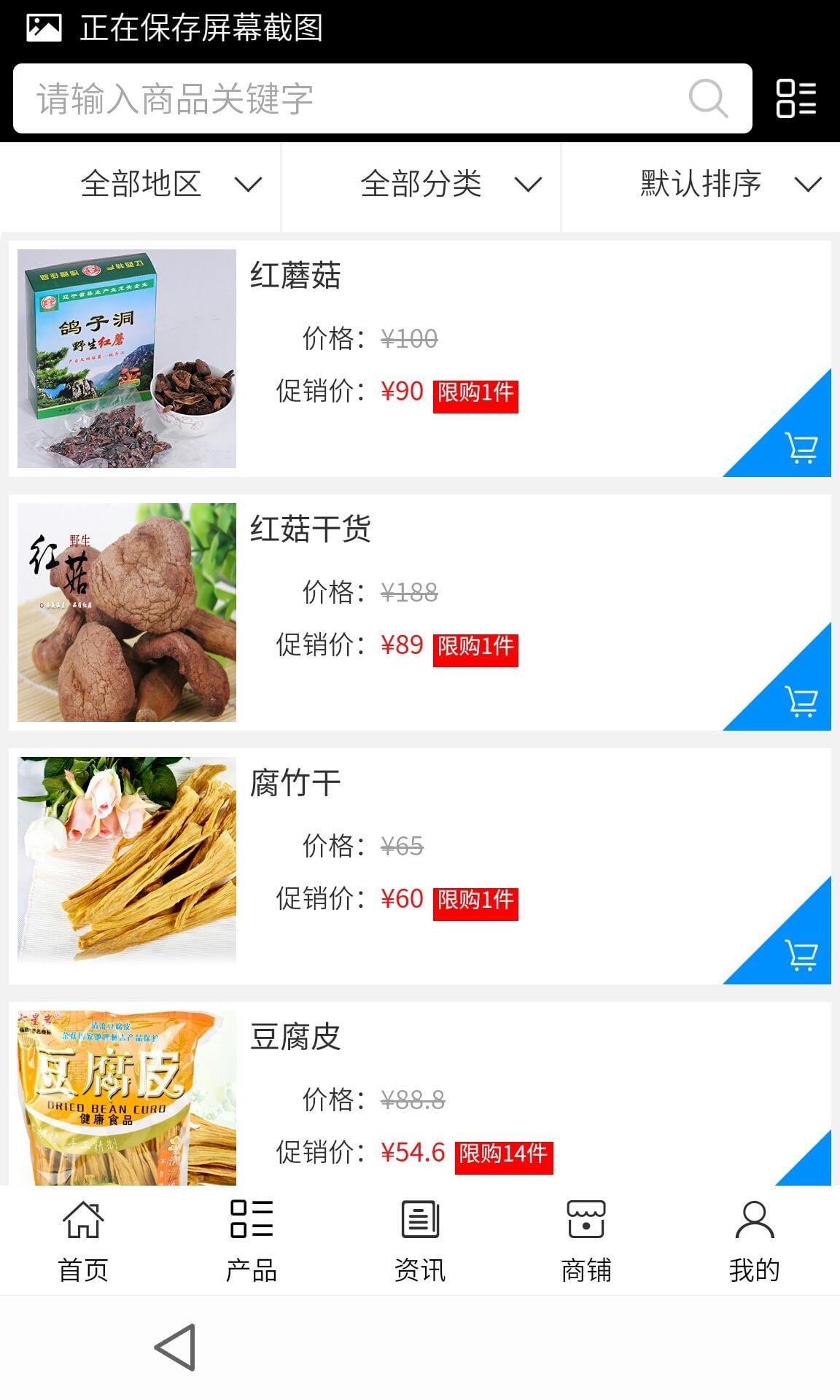Open the list view menu icon
Image resolution: width=840 pixels, height=1400 pixels.
pos(796,98)
